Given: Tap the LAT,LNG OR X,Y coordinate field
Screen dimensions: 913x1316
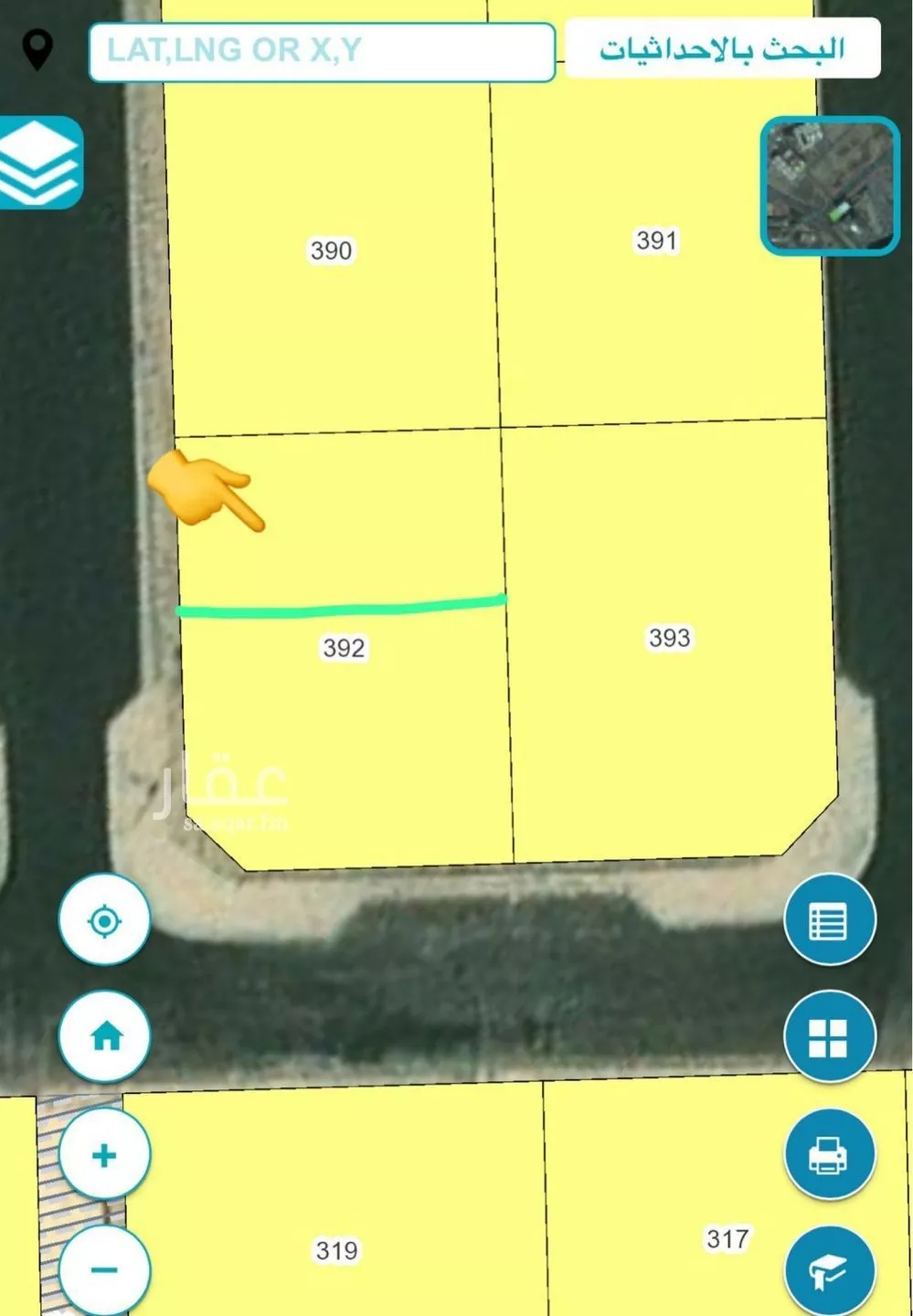Looking at the screenshot, I should [322, 52].
